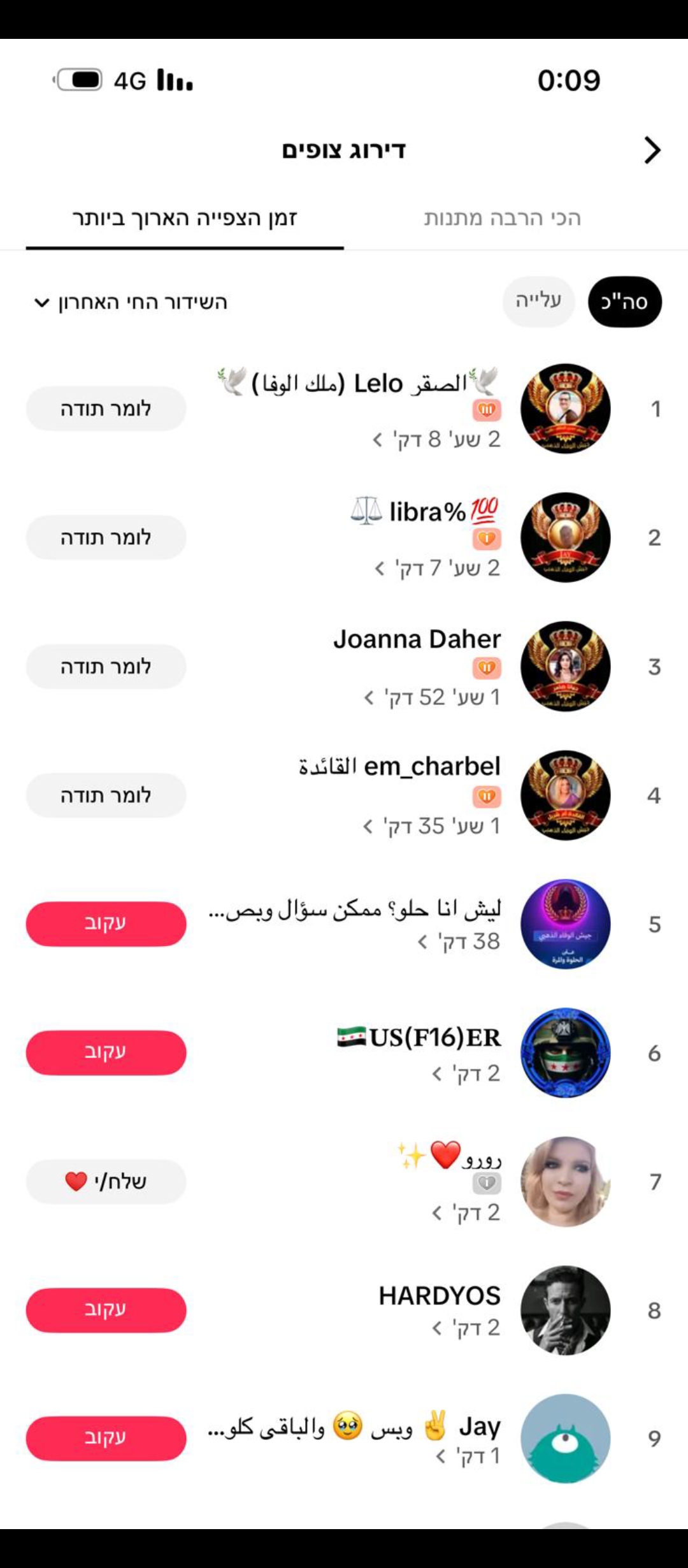Viewport: 688px width, 1568px height.
Task: Open HARDYOS avatar
Action: (565, 1310)
